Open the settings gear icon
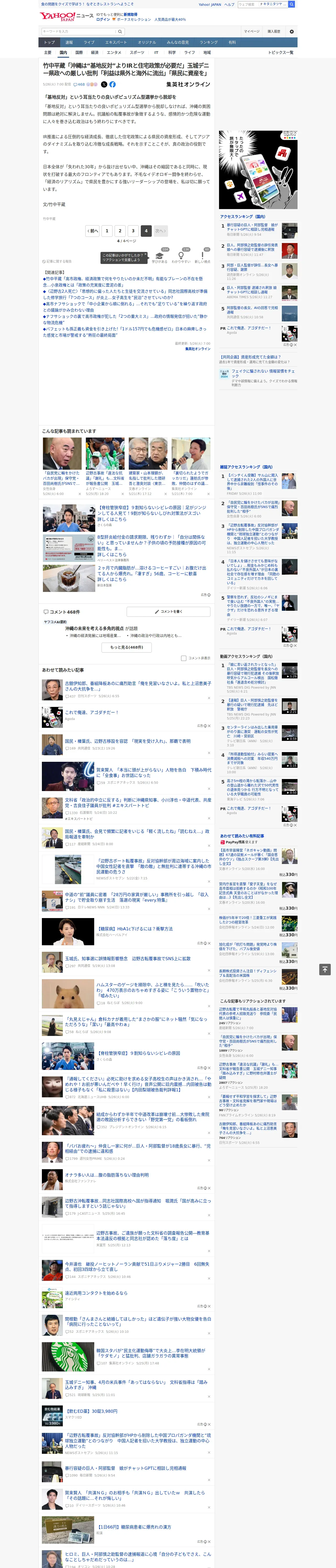 tap(292, 31)
